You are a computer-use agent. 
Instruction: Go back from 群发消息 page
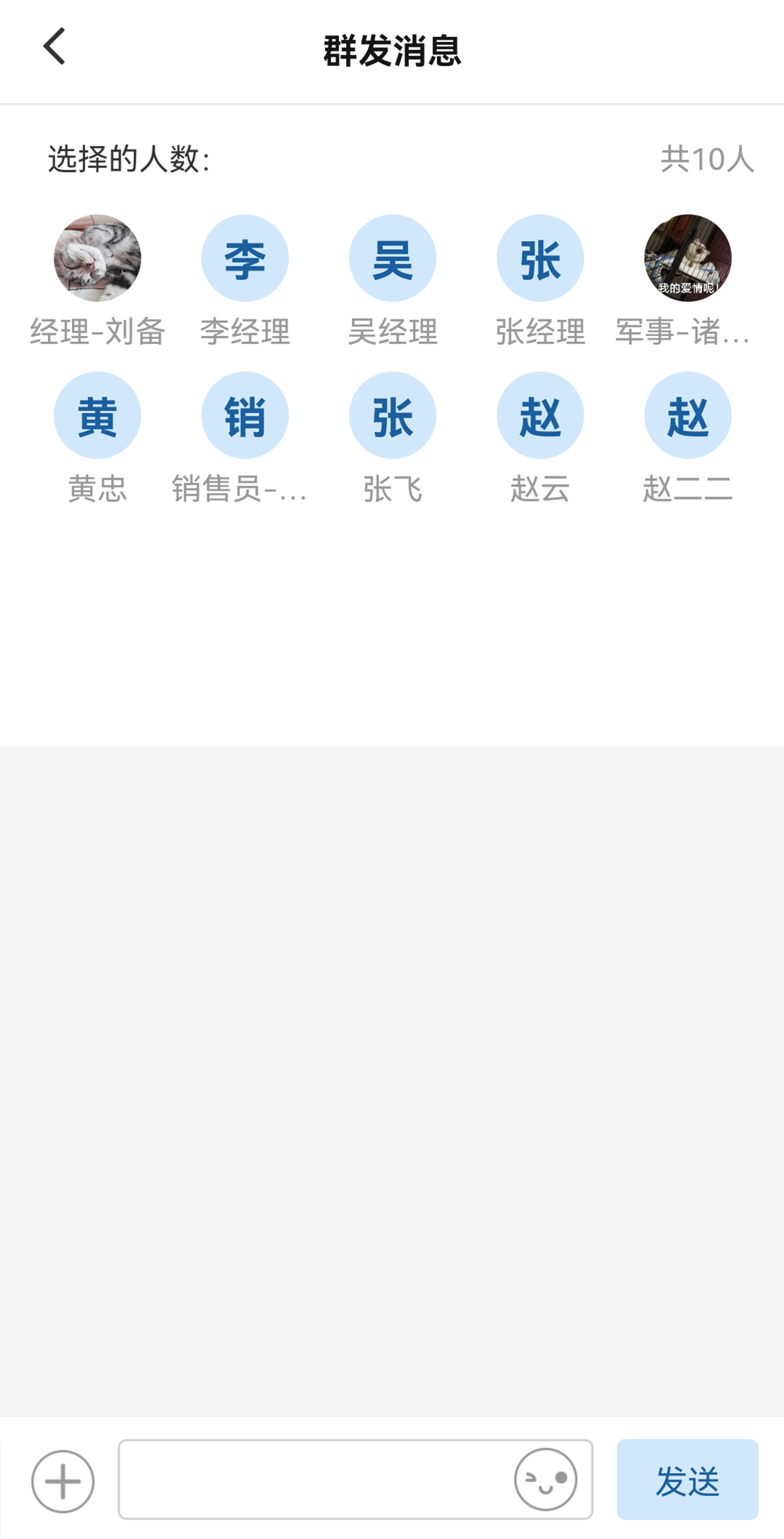point(54,47)
